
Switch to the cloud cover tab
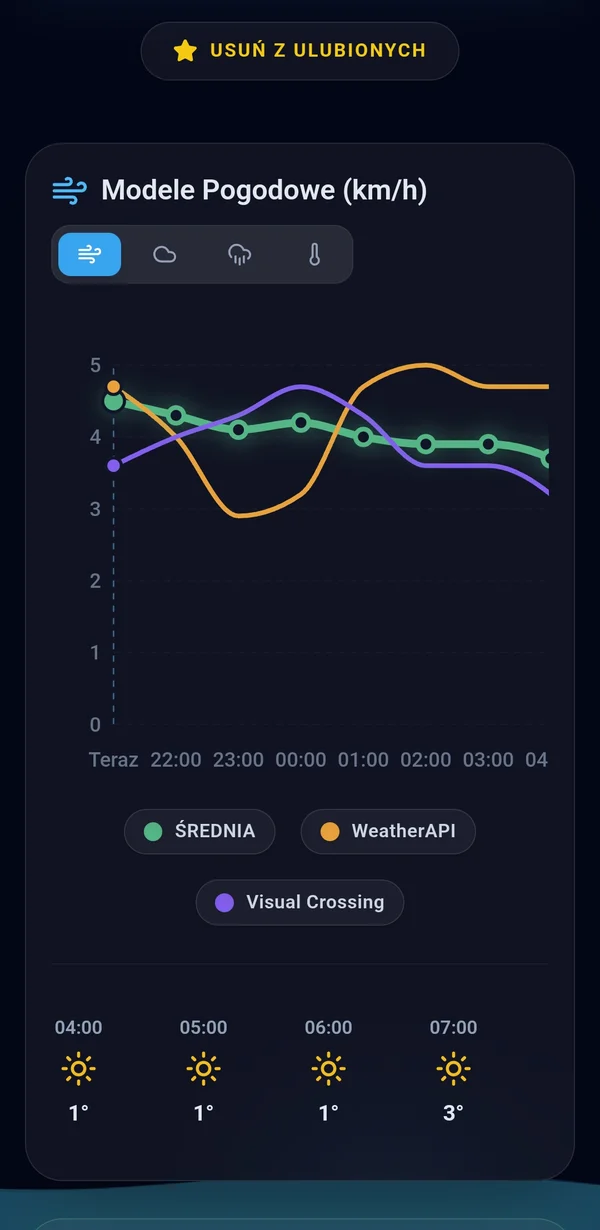point(164,255)
